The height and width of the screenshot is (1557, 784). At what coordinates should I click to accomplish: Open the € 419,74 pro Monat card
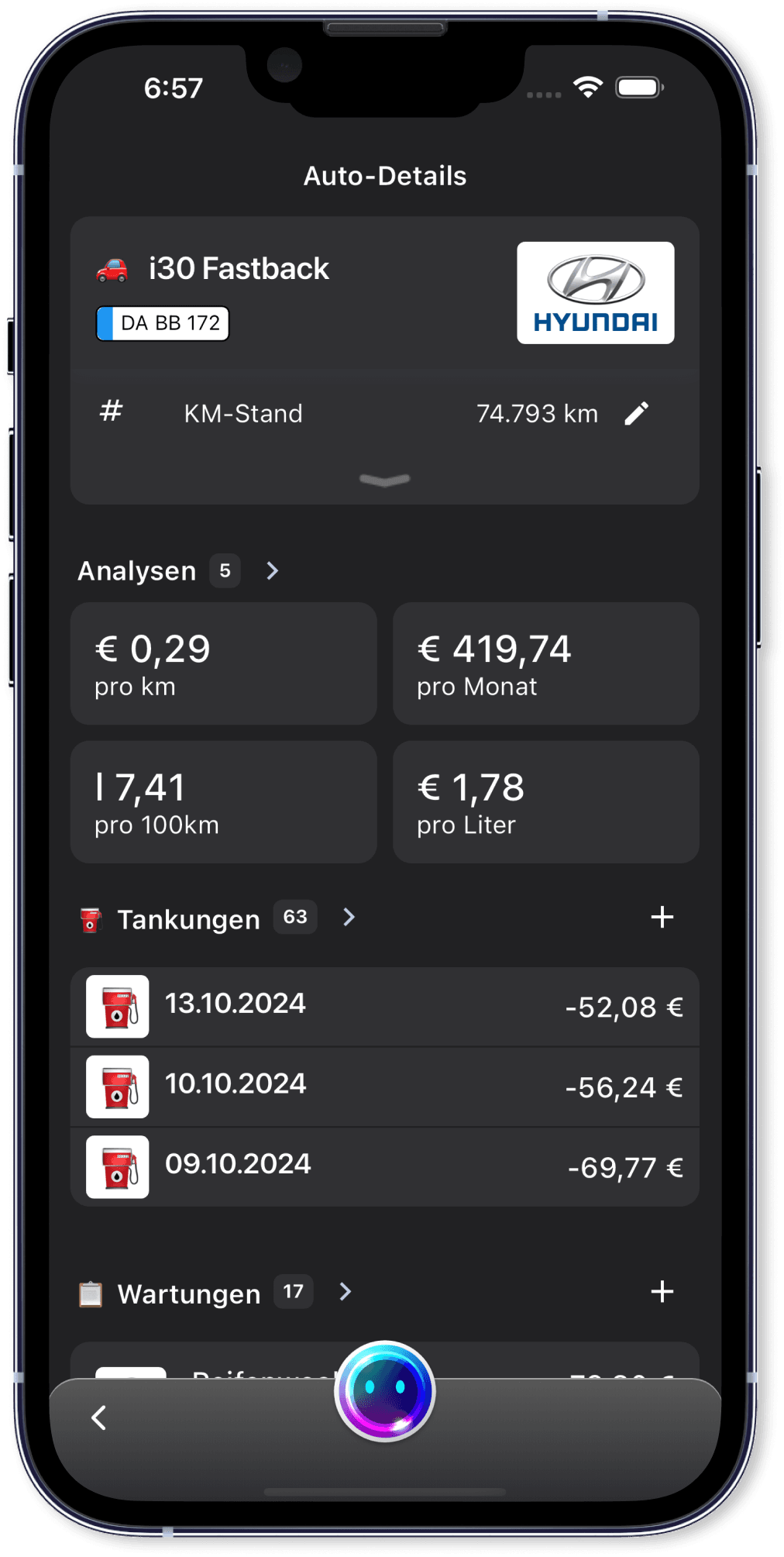[545, 664]
